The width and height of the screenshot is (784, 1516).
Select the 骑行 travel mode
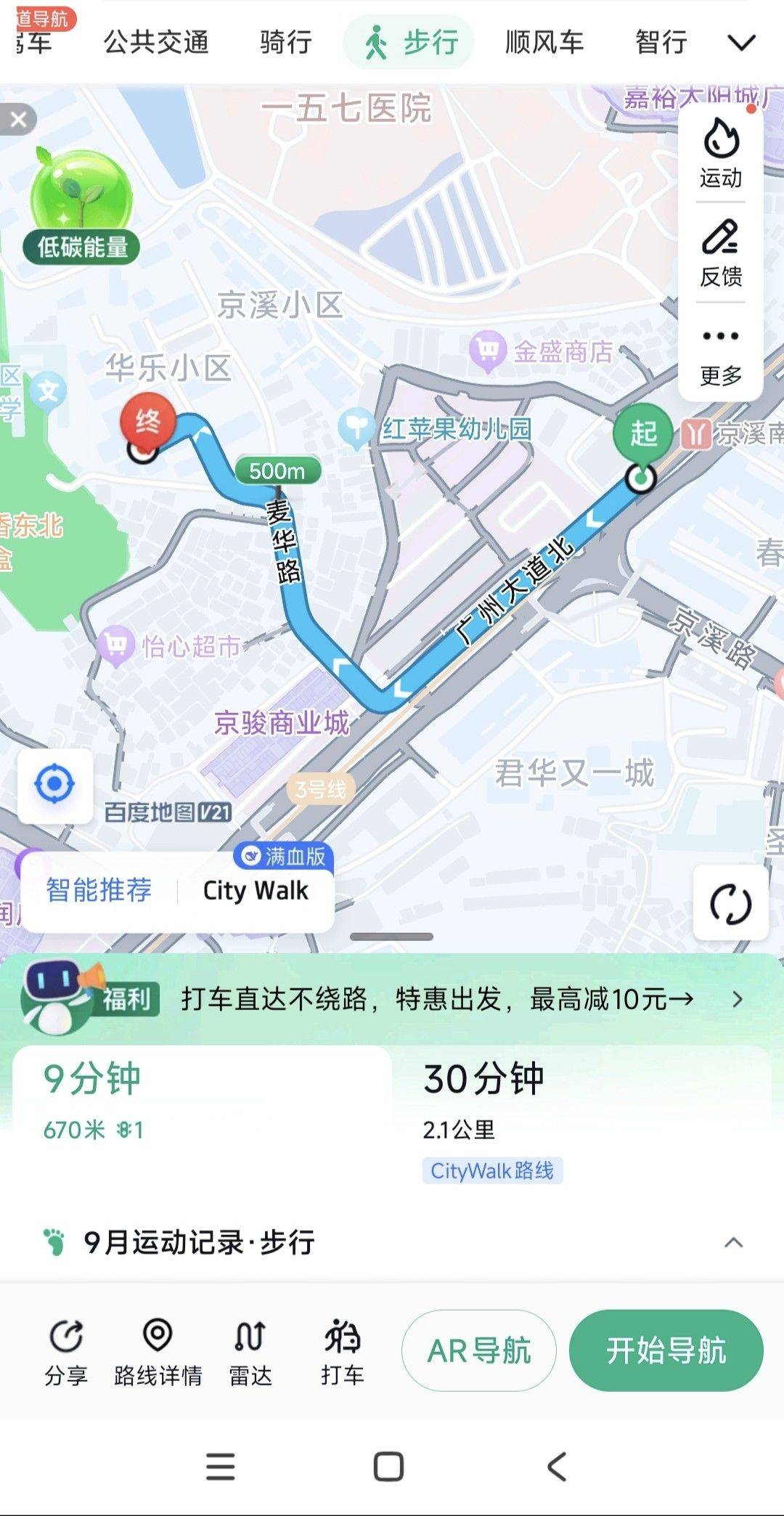pos(286,42)
